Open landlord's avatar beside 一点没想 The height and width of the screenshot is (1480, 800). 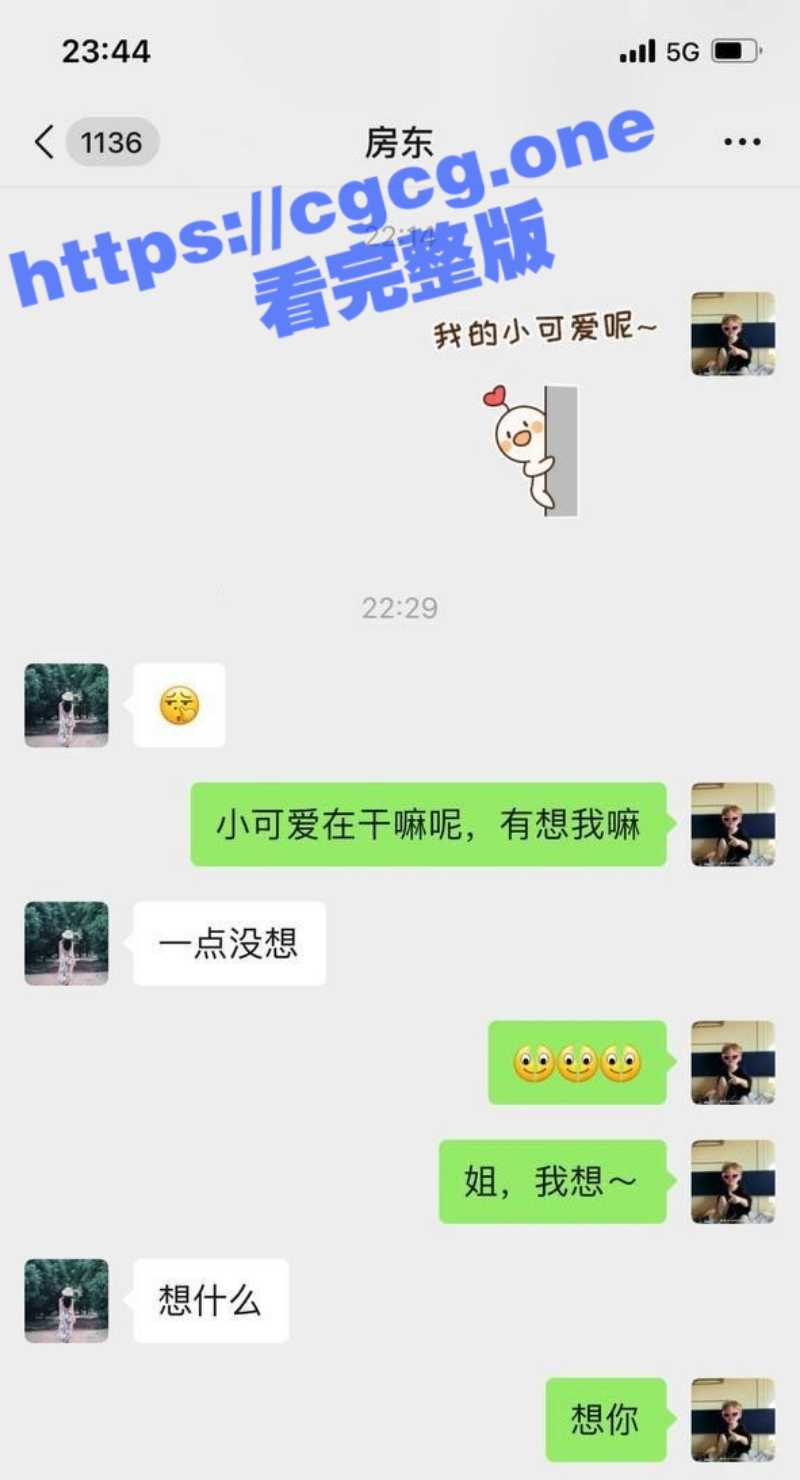pos(66,943)
